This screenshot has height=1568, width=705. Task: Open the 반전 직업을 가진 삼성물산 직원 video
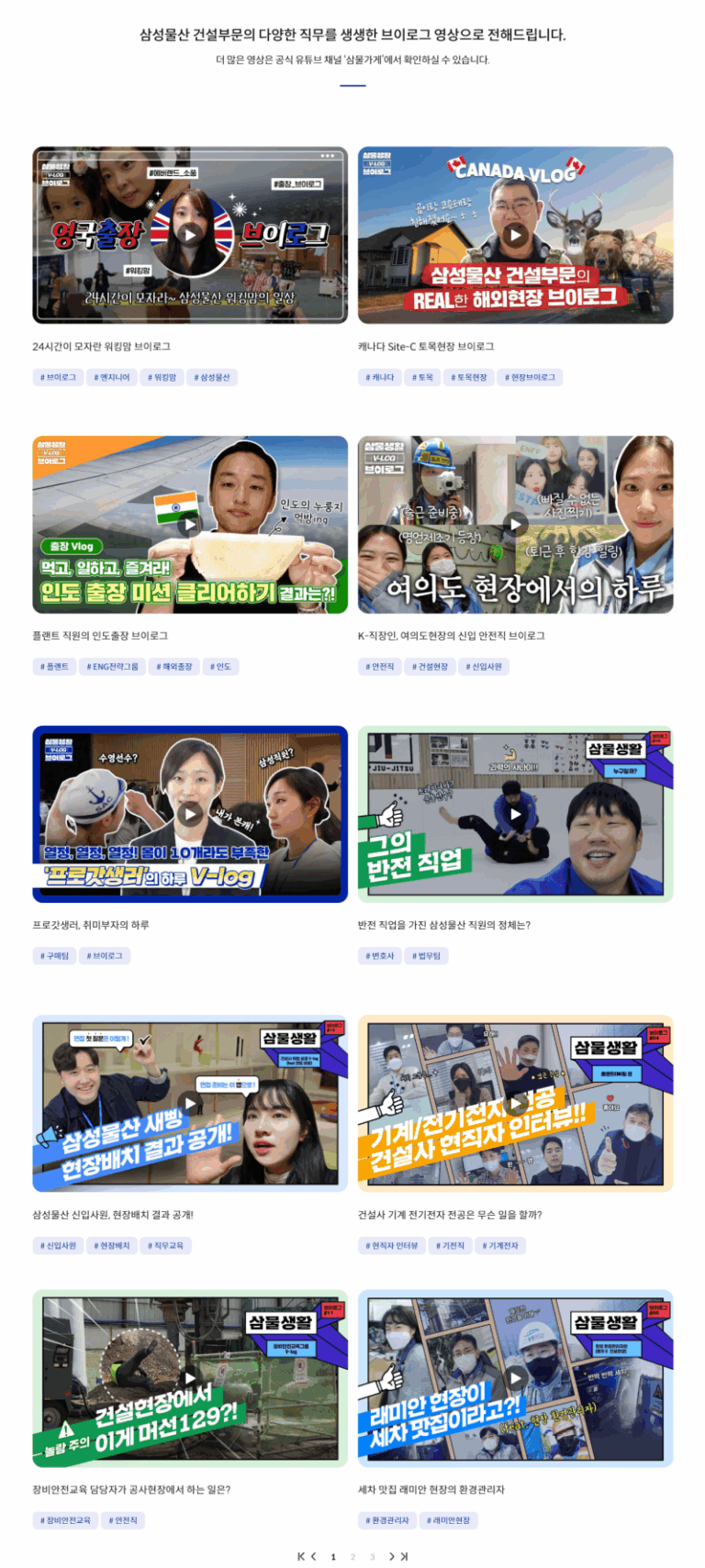[515, 814]
